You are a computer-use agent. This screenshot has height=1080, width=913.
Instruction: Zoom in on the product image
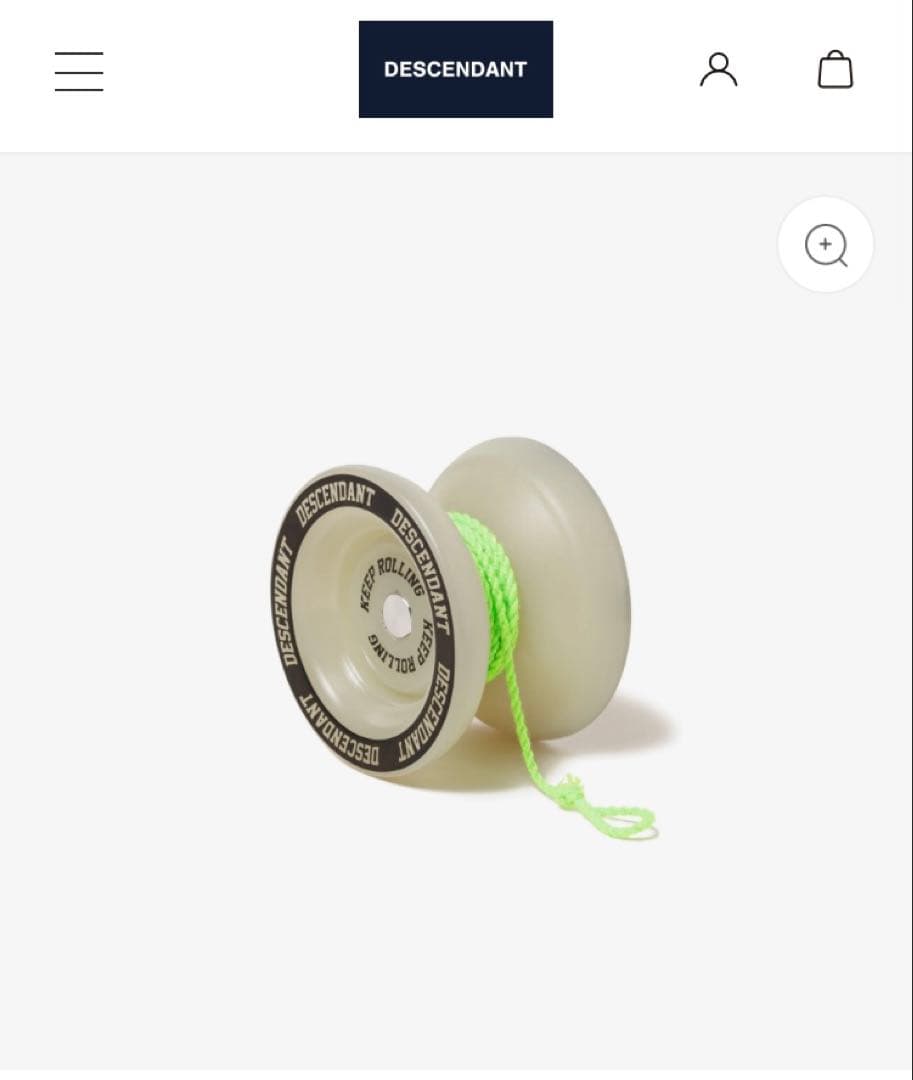tap(825, 245)
